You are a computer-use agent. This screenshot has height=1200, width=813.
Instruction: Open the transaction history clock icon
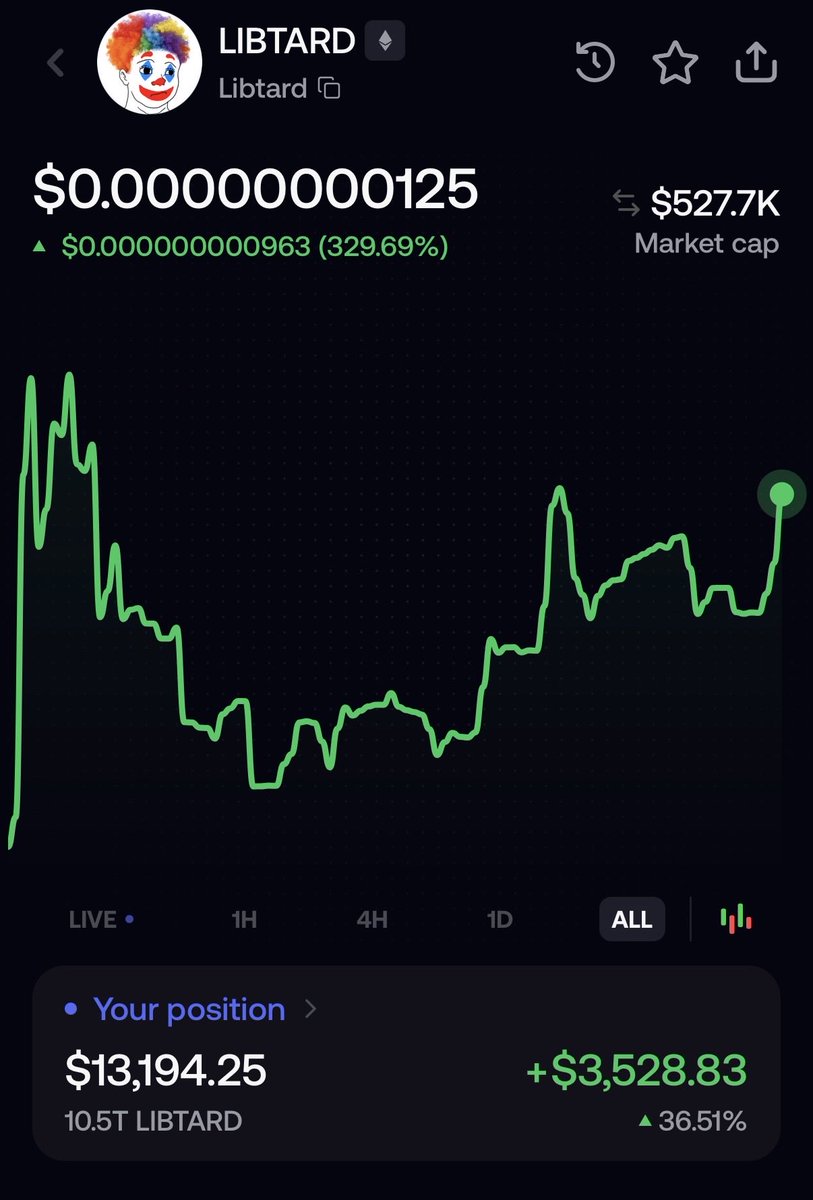pos(595,63)
